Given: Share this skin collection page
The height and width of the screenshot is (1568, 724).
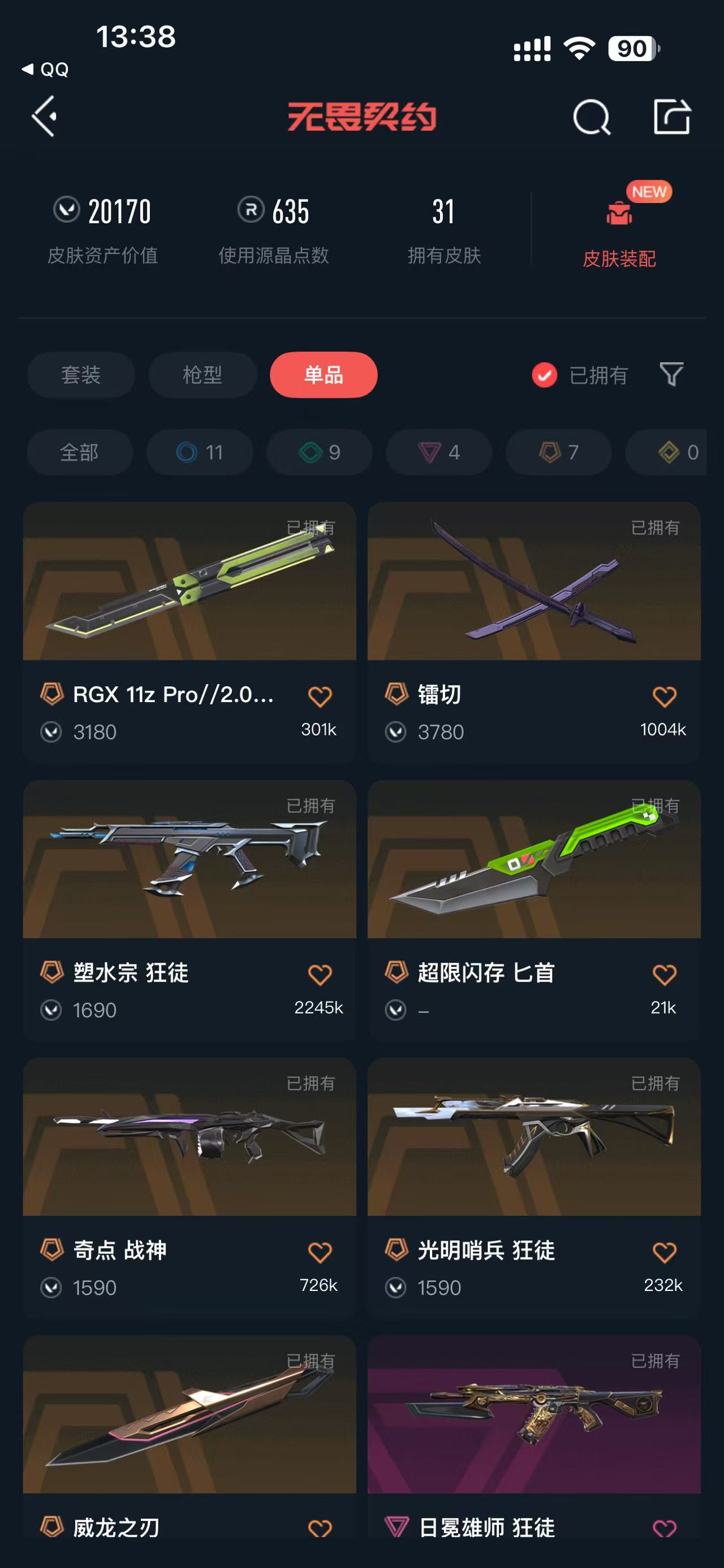Looking at the screenshot, I should click(671, 116).
